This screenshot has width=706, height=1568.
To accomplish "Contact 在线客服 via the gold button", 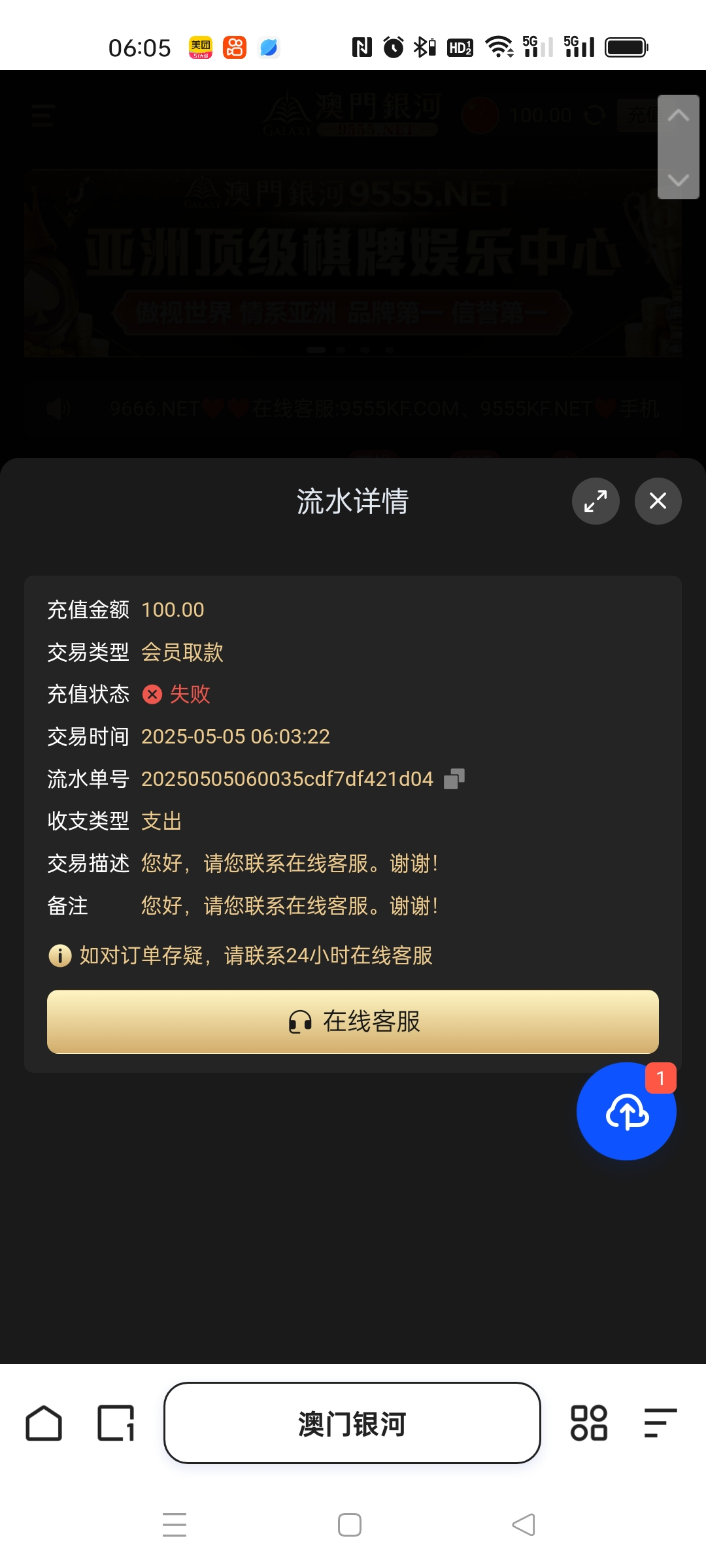I will pos(353,1021).
